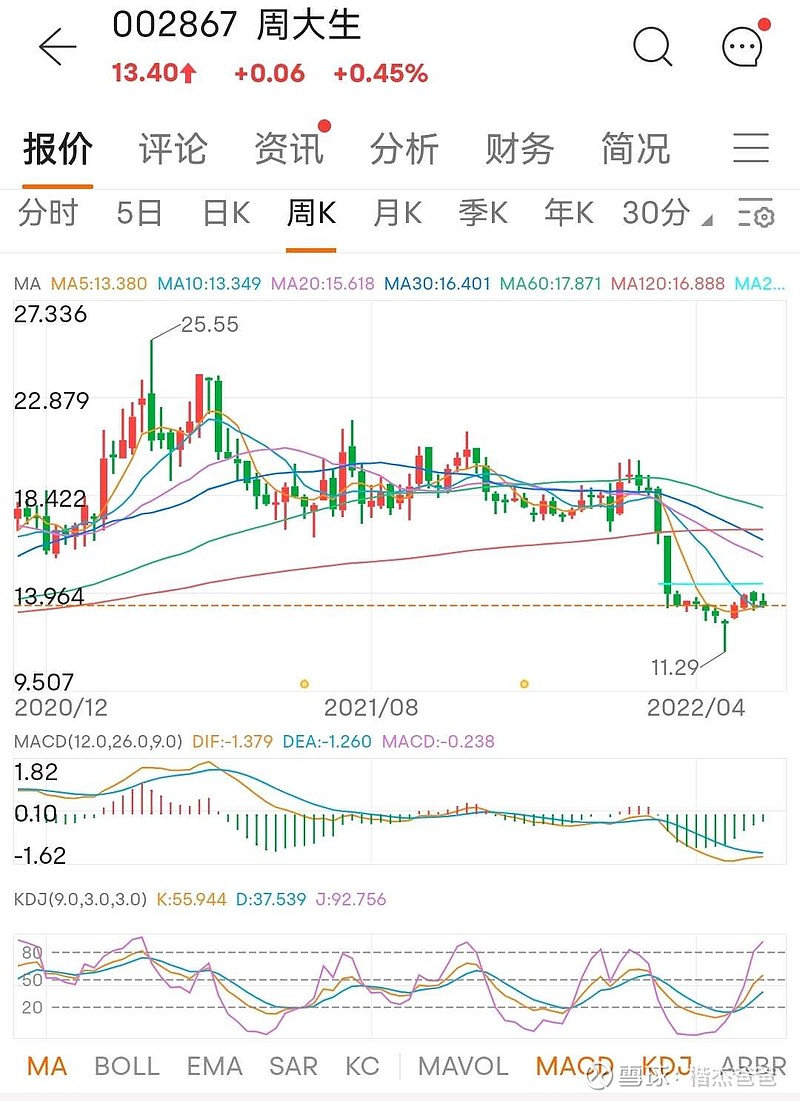Show the 季K chart
Screen dimensions: 800x1101
[x=483, y=213]
